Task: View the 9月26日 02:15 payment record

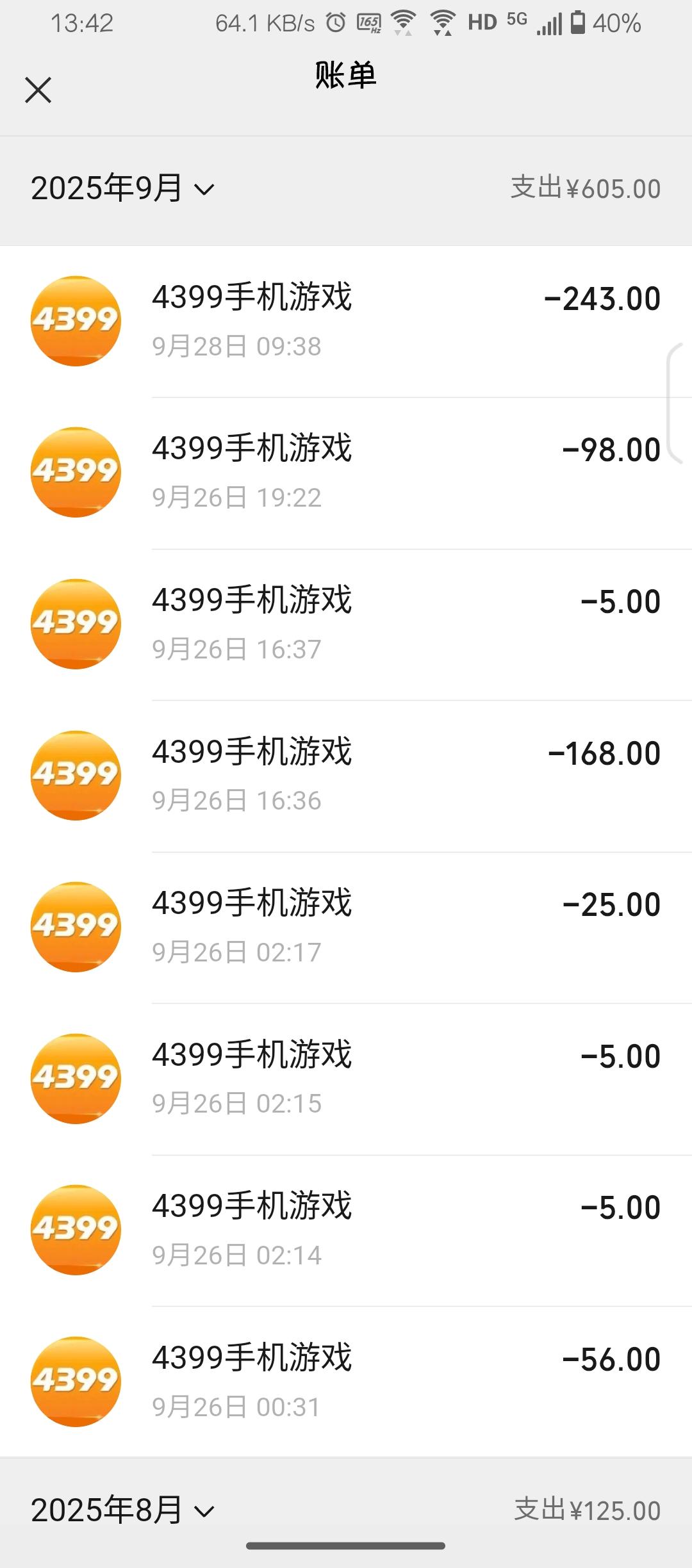Action: tap(346, 1078)
